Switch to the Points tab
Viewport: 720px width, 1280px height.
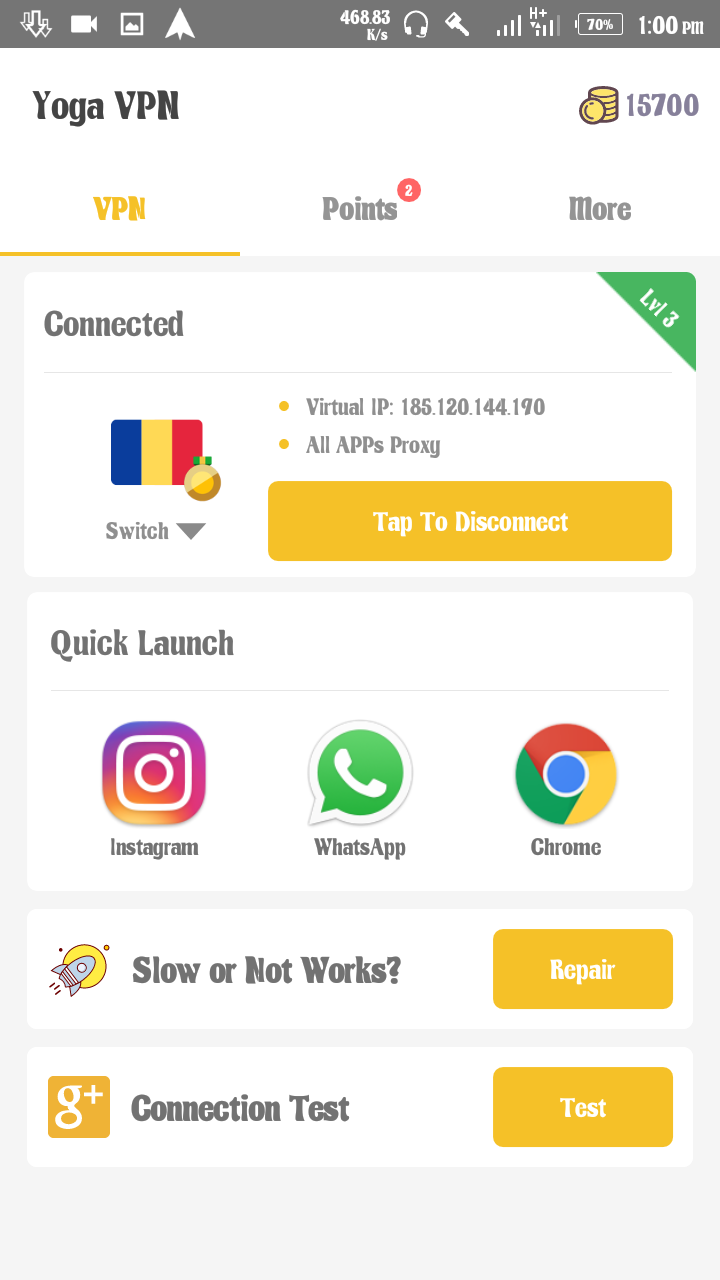click(360, 209)
